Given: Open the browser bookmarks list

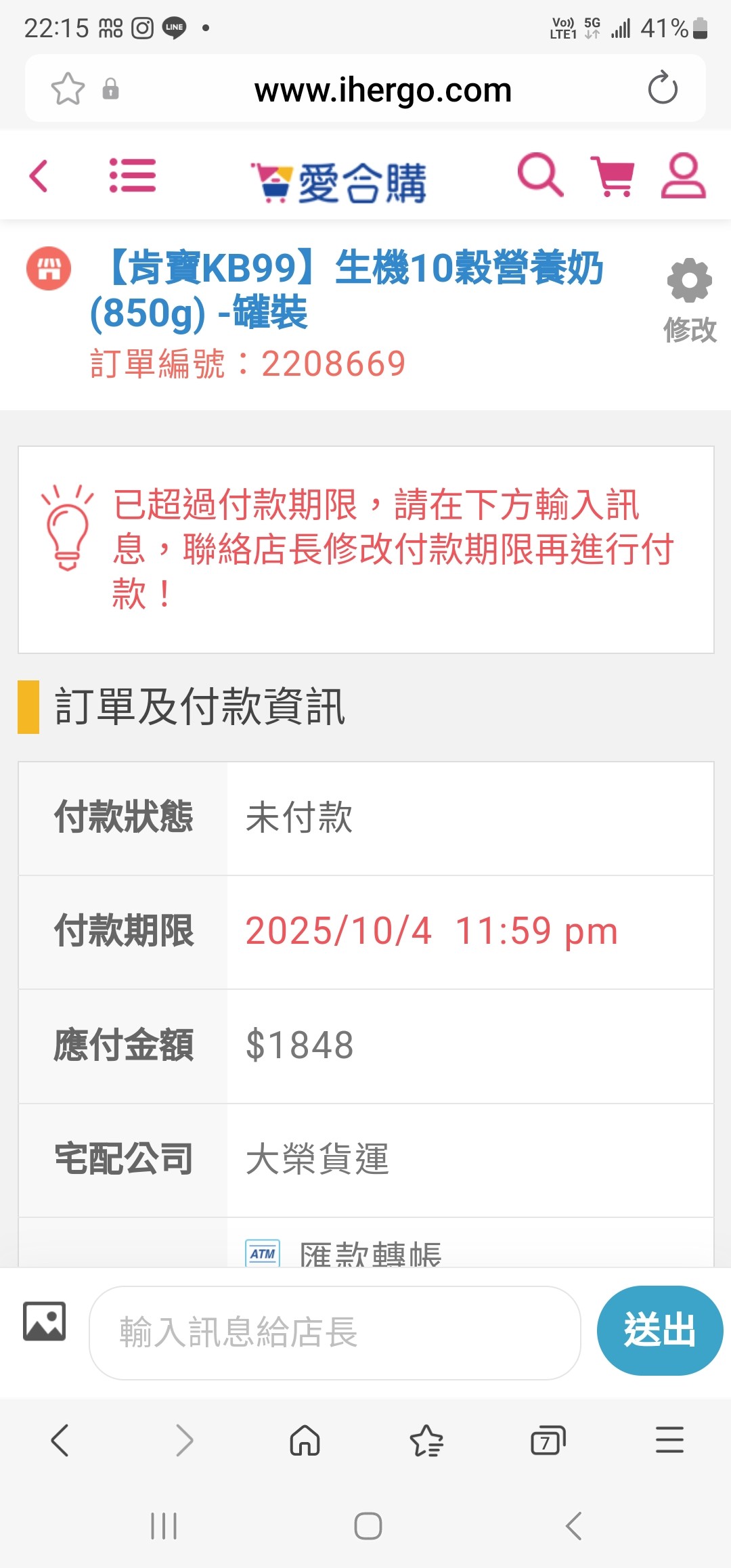Looking at the screenshot, I should tap(426, 1439).
